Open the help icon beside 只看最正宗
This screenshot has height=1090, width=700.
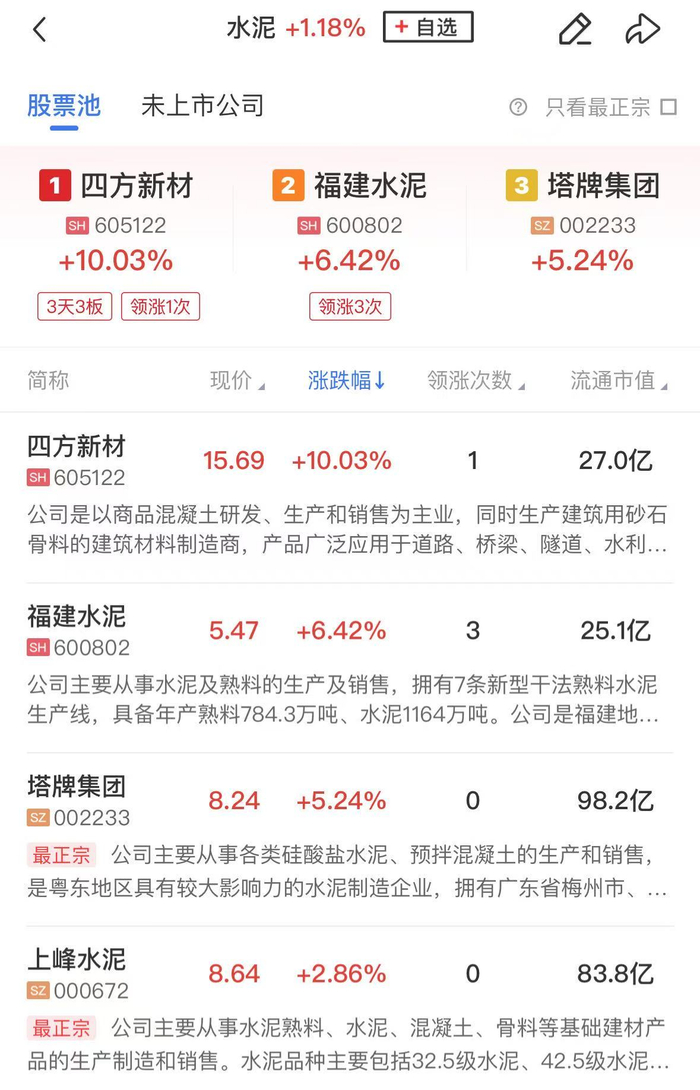point(518,107)
